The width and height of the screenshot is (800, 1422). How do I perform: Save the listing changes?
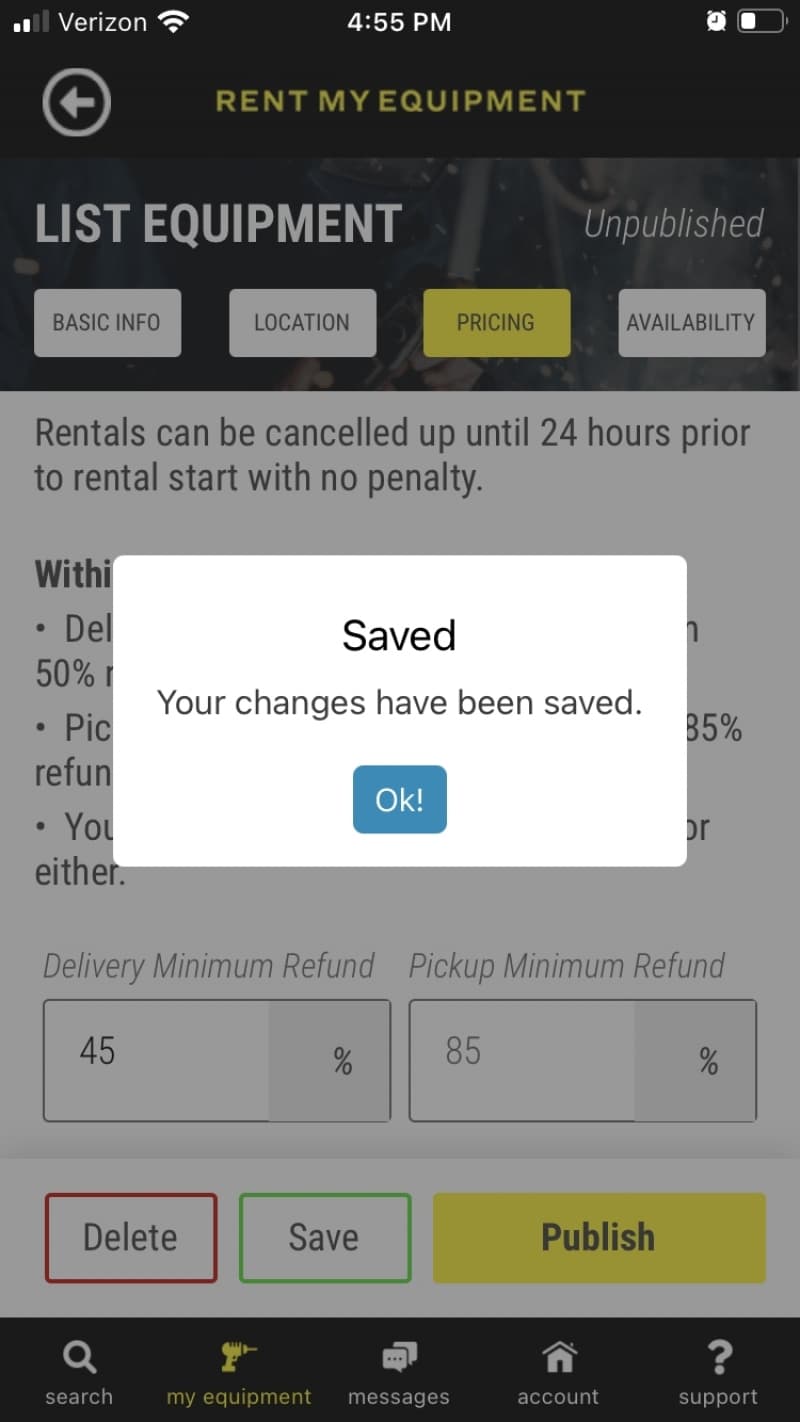324,1238
